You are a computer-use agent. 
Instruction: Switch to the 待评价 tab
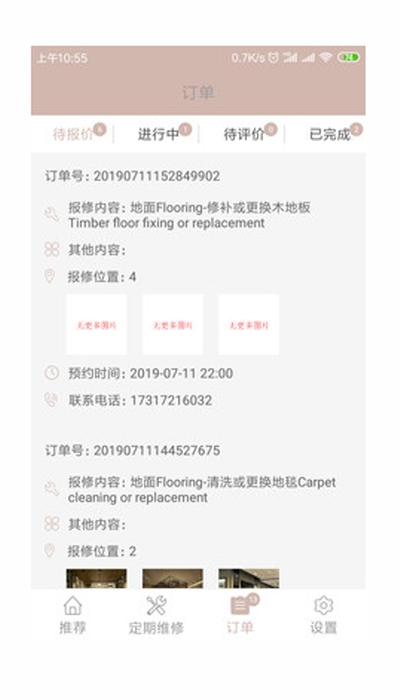[244, 133]
